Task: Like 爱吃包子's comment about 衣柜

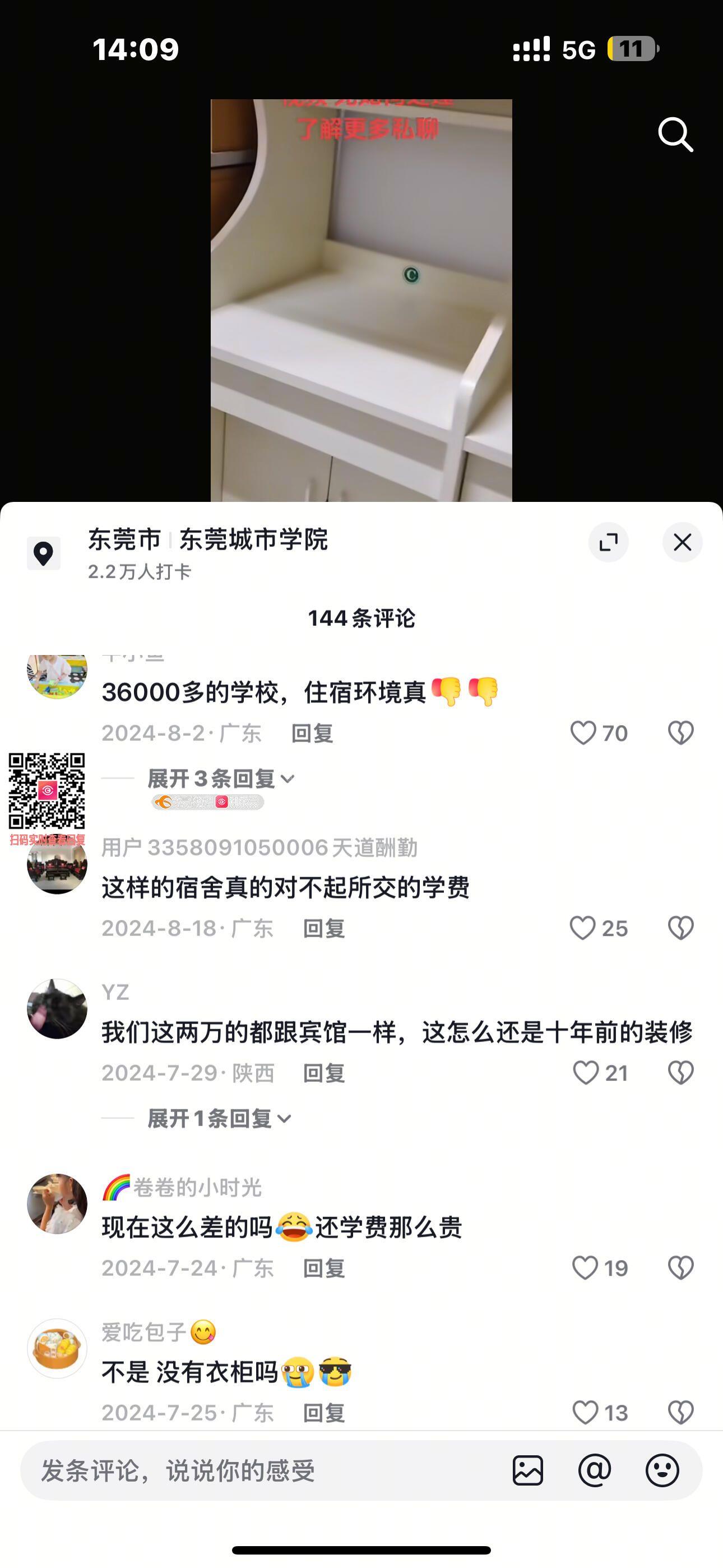Action: [586, 1412]
